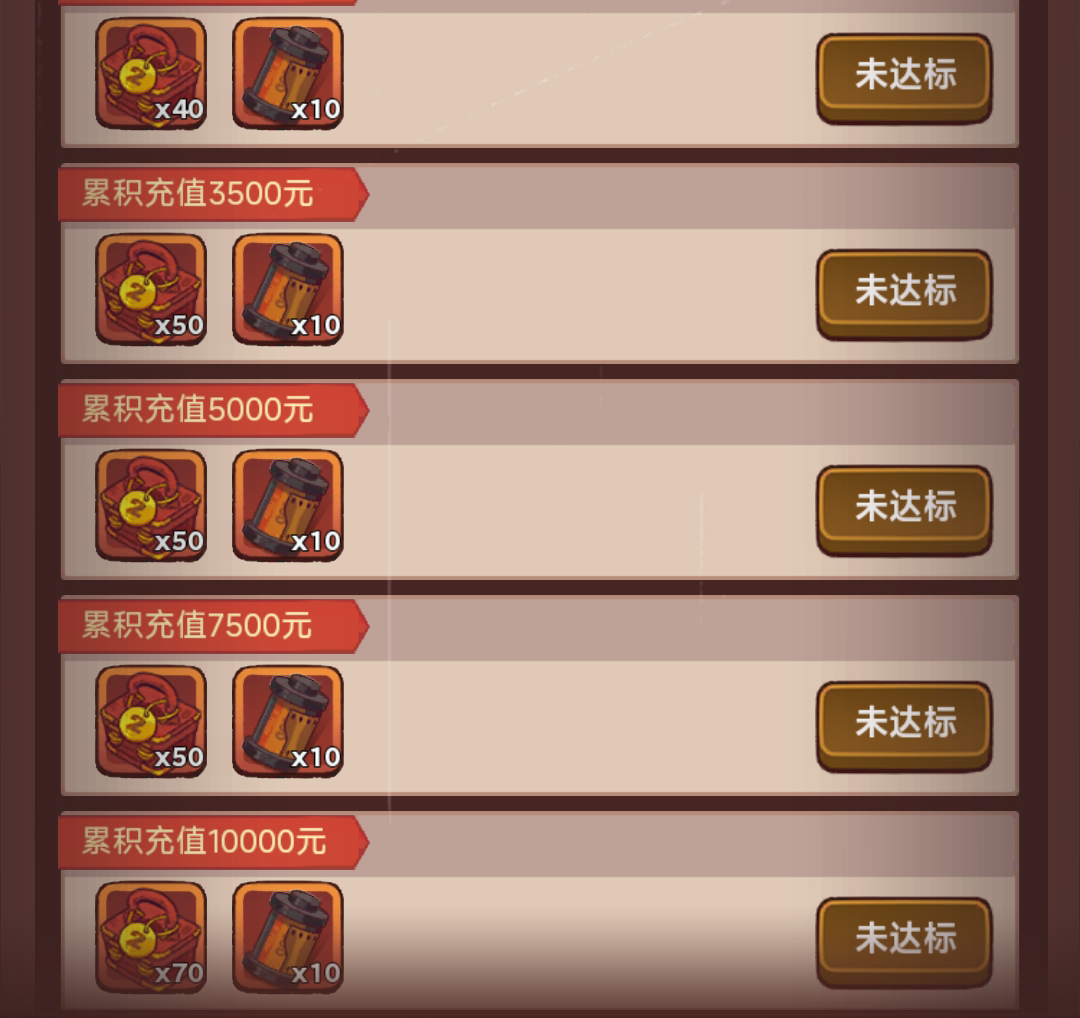
Task: Inspect the x40 red packet reward item
Action: pyautogui.click(x=151, y=73)
